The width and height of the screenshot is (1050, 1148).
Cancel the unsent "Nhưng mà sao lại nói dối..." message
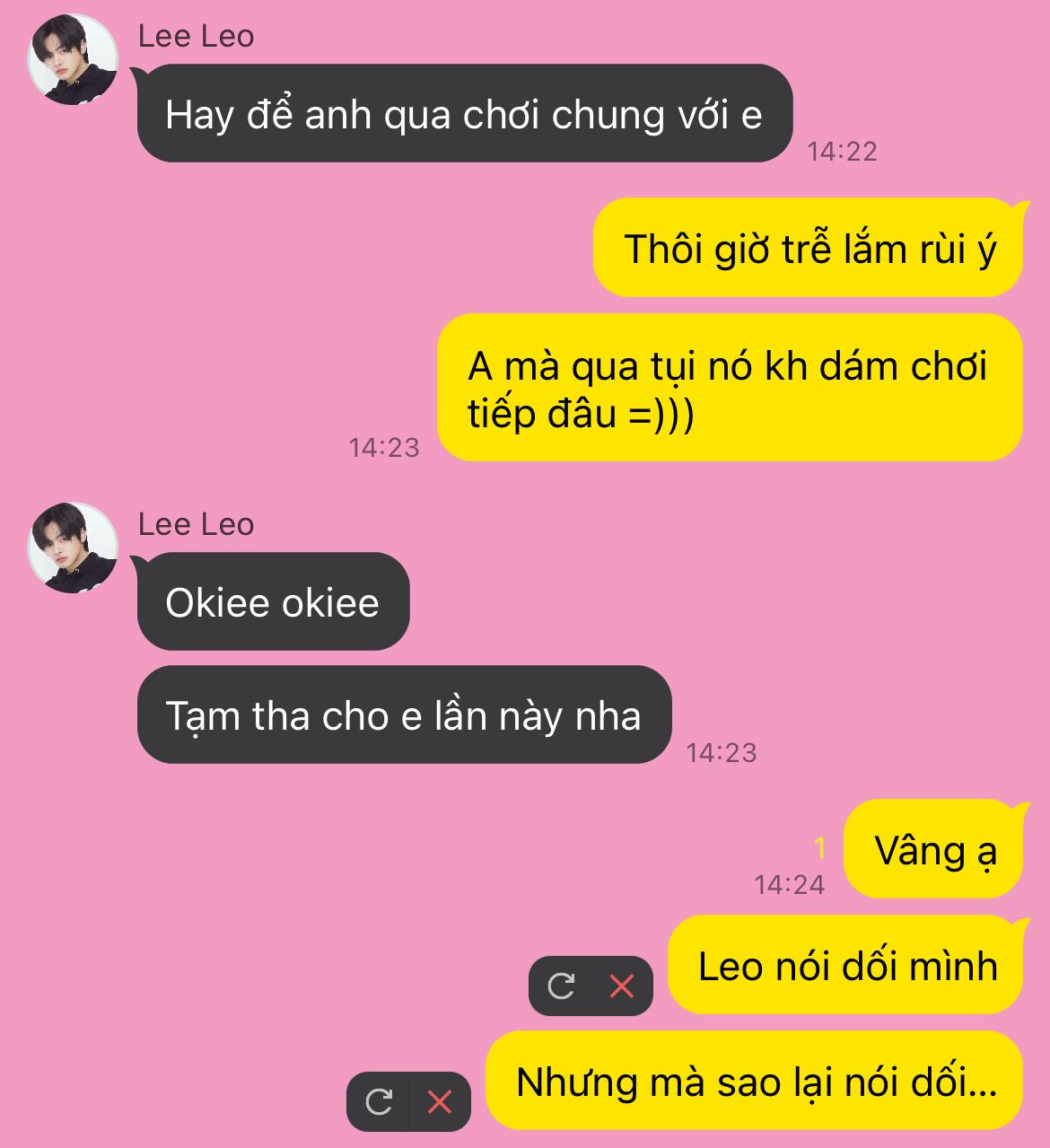[440, 1101]
